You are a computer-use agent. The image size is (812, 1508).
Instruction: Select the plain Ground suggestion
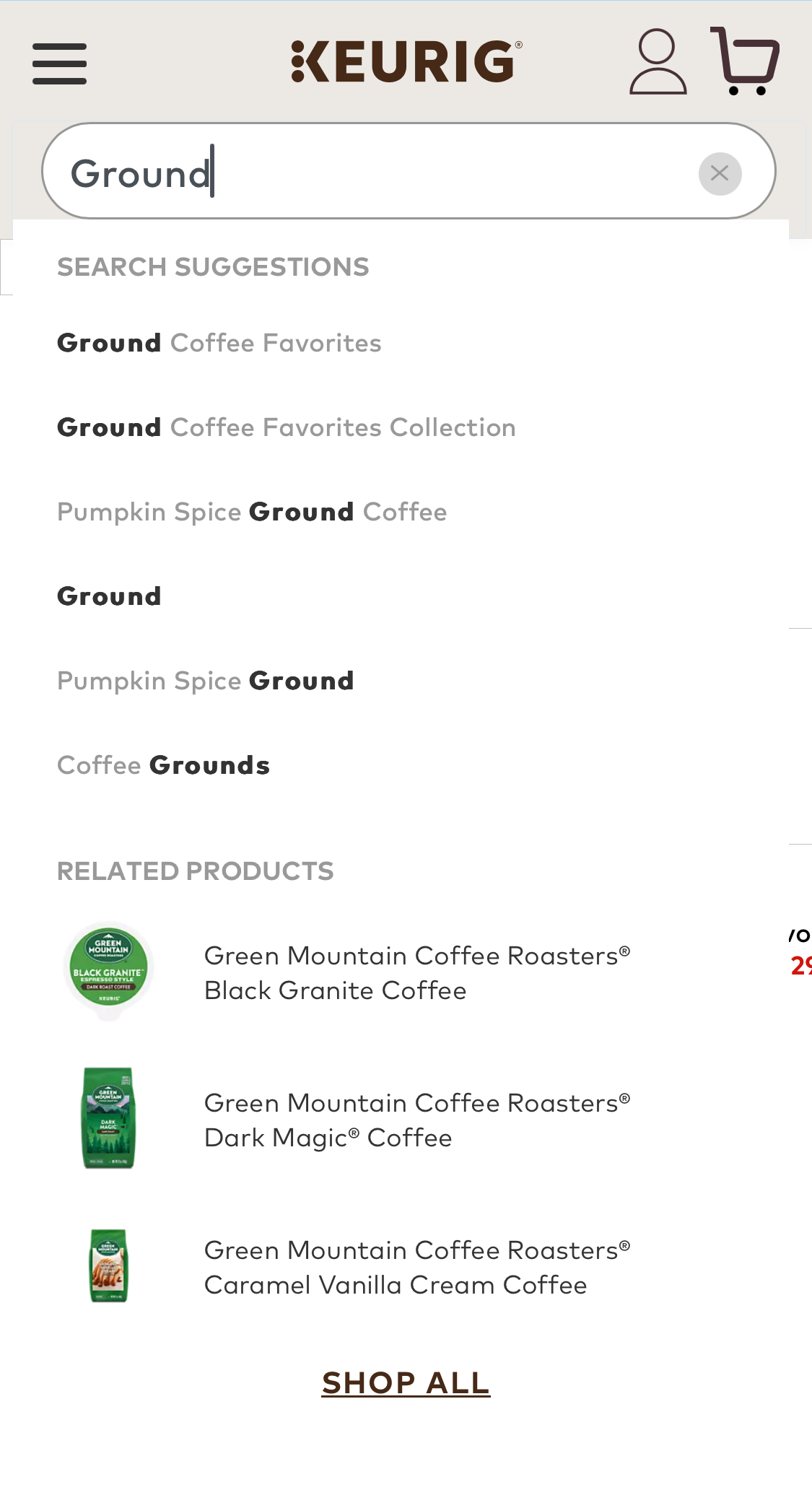(x=108, y=596)
